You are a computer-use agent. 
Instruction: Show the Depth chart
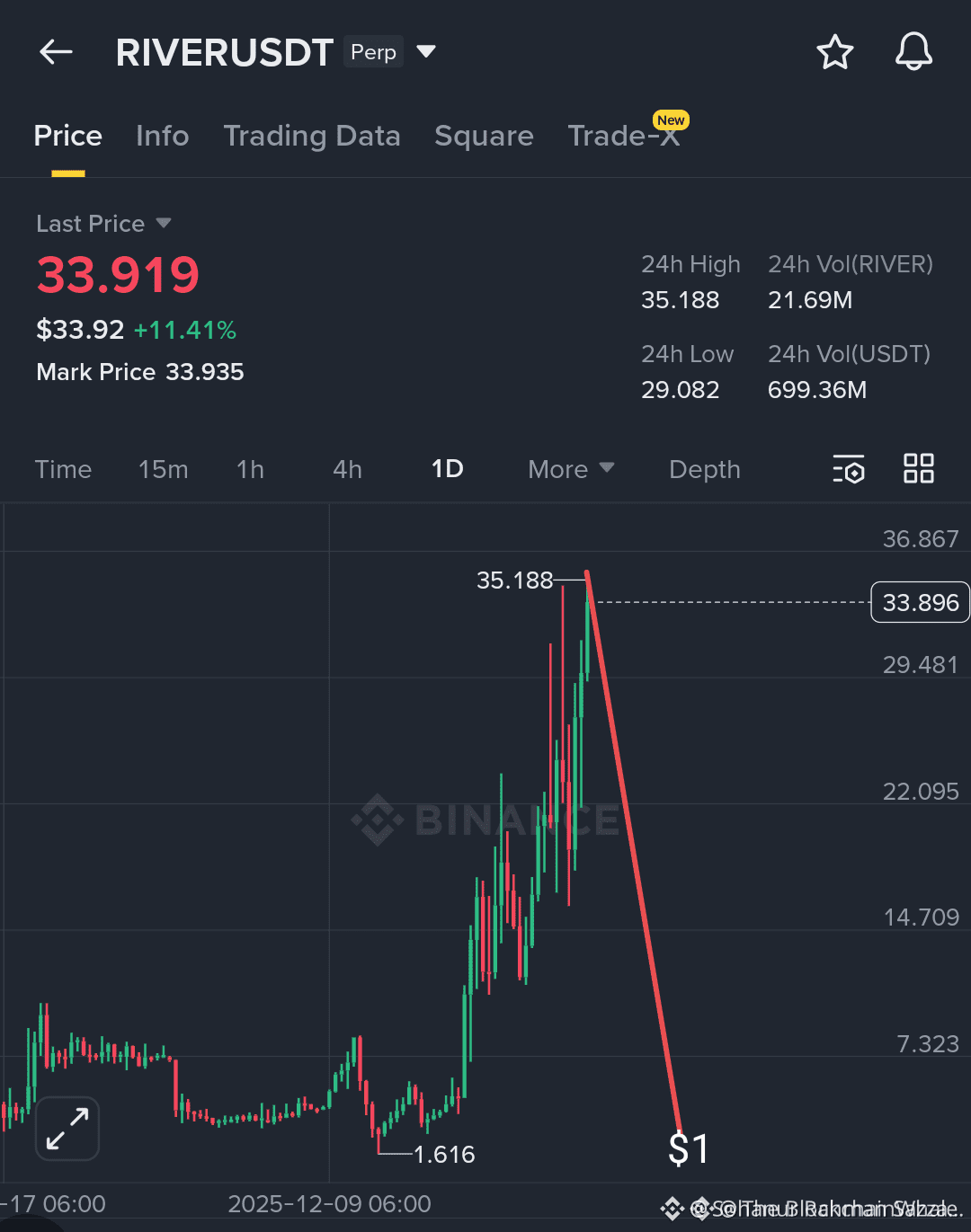pyautogui.click(x=704, y=469)
